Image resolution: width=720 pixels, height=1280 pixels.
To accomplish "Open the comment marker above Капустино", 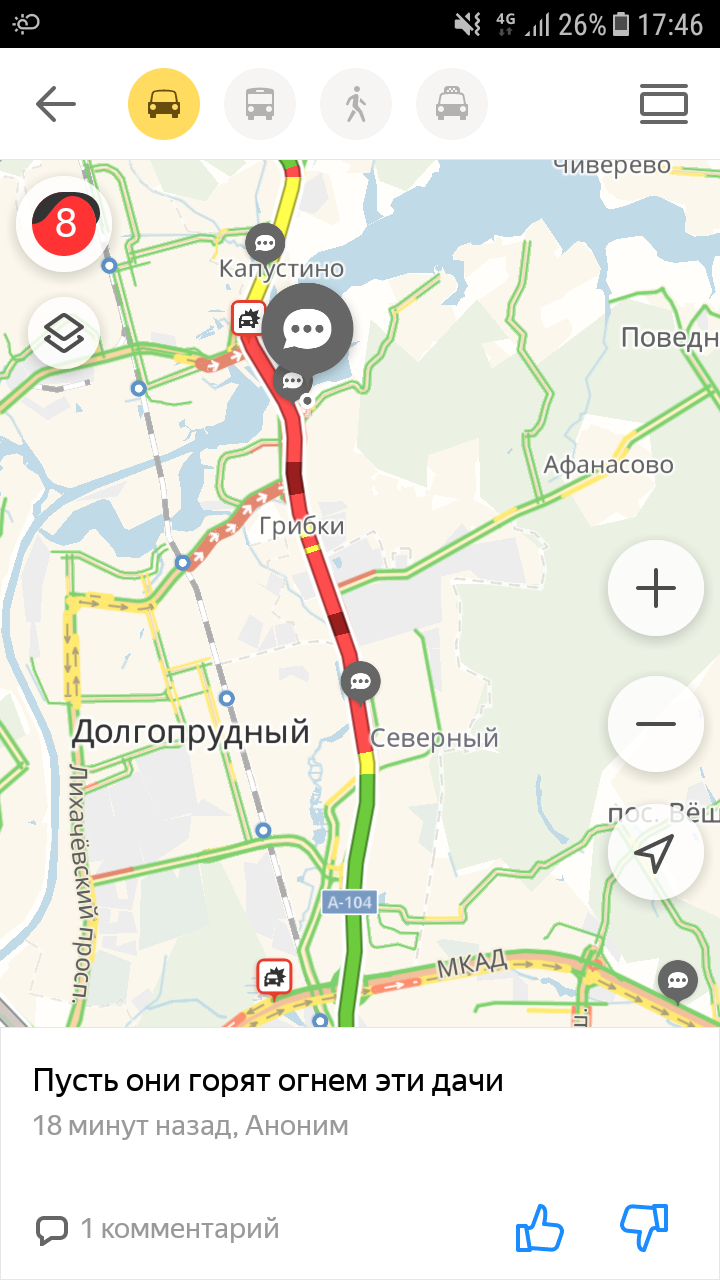I will click(265, 242).
